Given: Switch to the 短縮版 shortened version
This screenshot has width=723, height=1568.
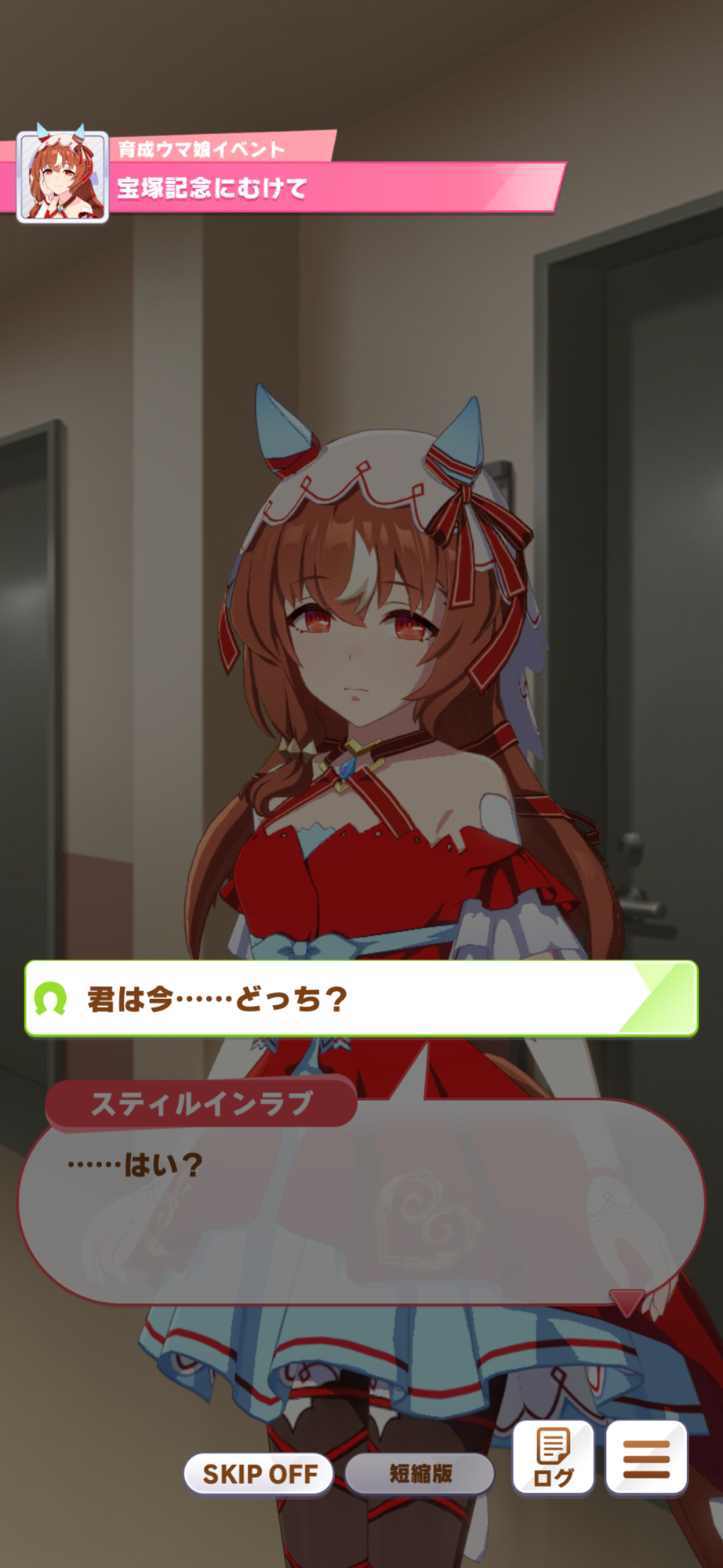Looking at the screenshot, I should pos(420,1474).
